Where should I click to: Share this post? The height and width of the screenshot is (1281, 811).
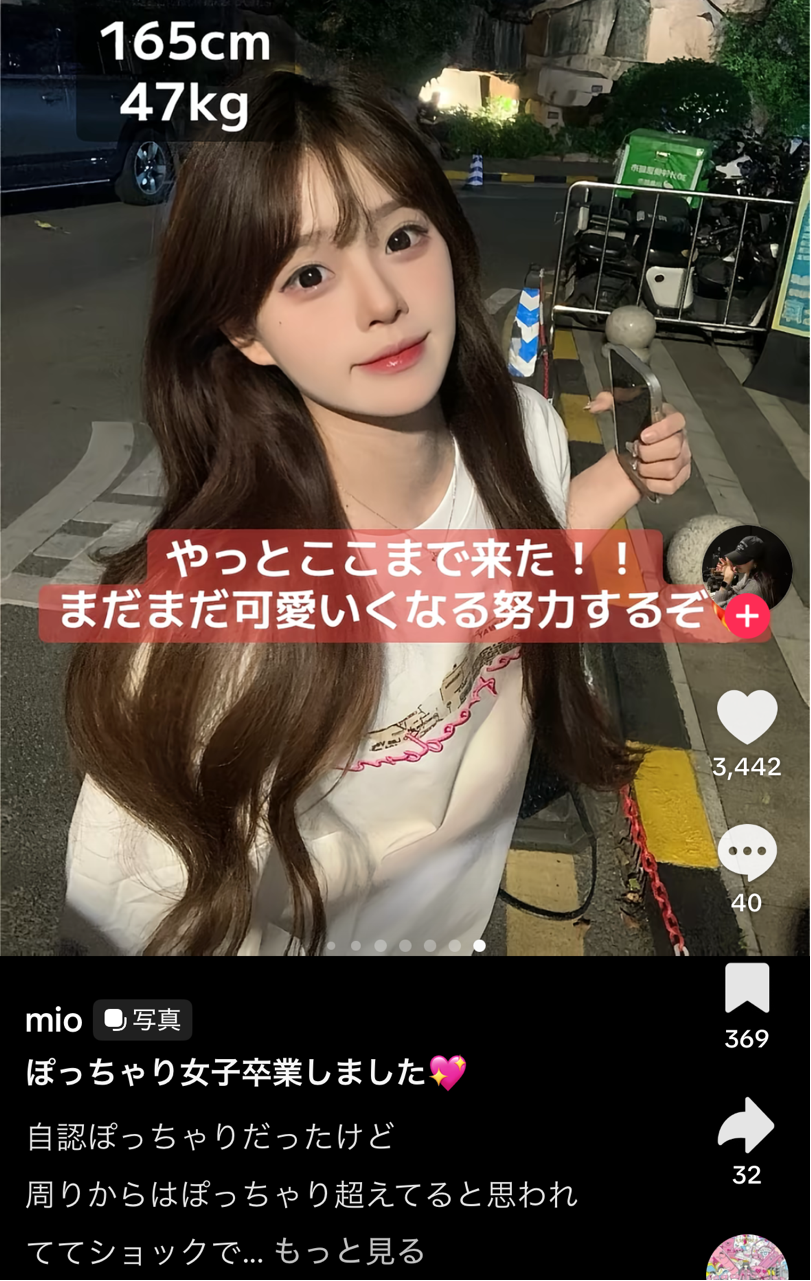(x=747, y=1125)
